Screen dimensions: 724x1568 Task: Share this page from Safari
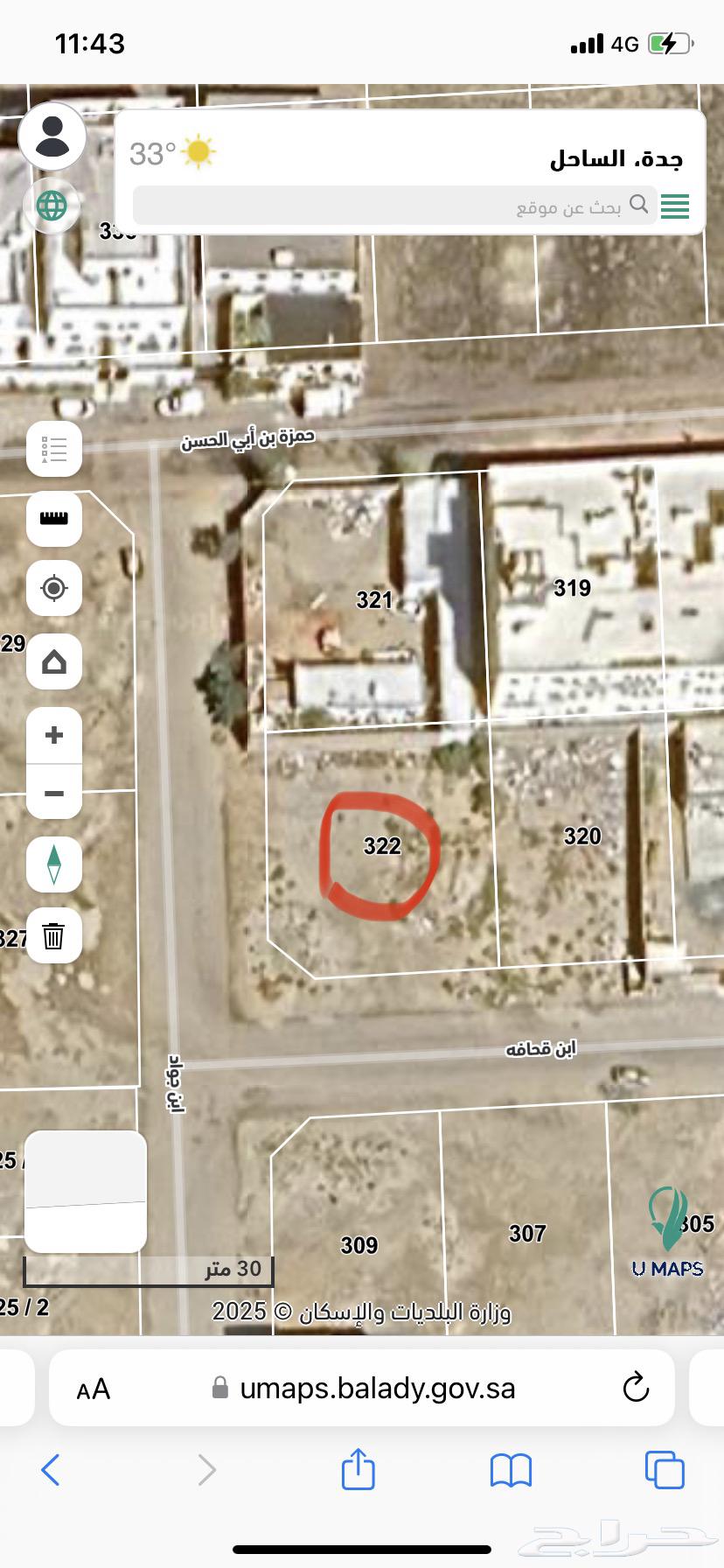pos(358,1469)
